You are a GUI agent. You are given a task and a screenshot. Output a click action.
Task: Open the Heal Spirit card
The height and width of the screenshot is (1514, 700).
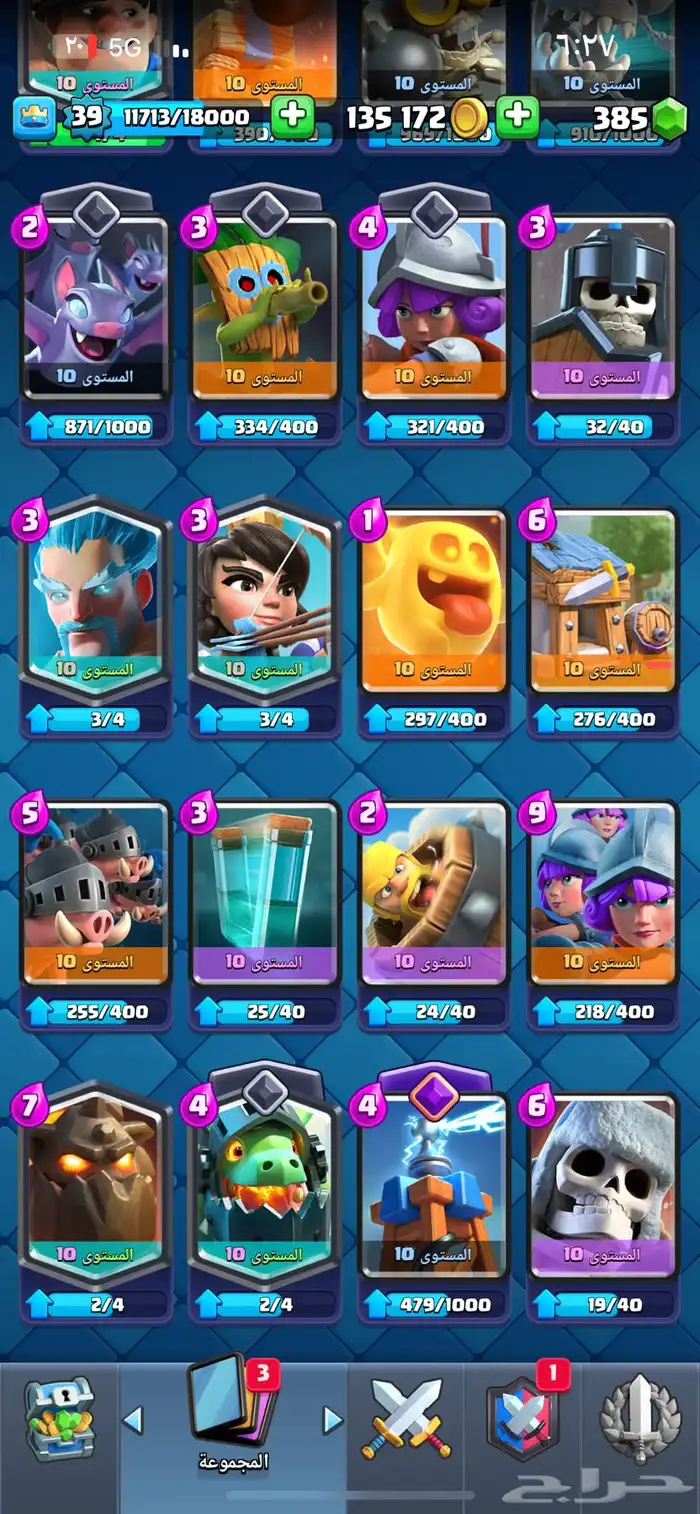pyautogui.click(x=434, y=600)
